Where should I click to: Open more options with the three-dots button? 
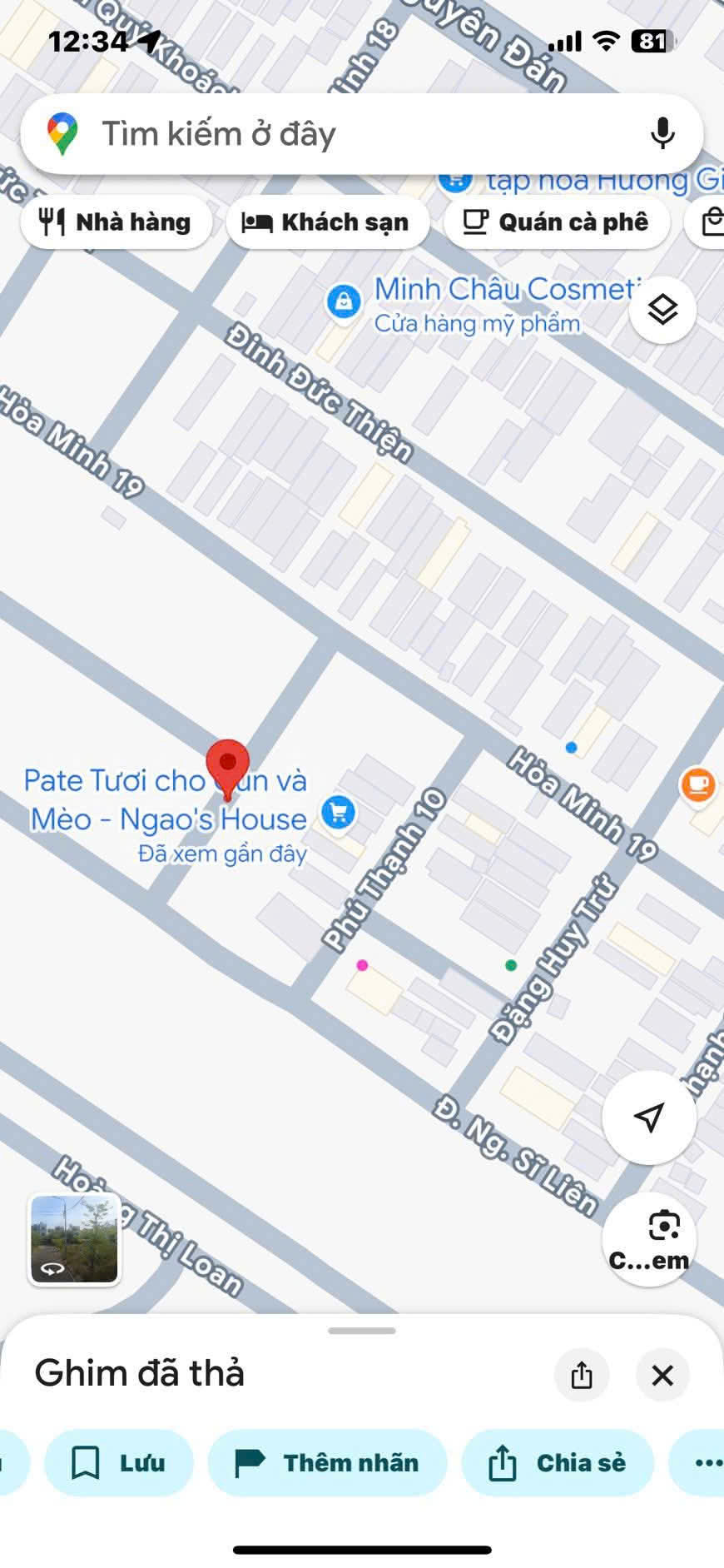(x=709, y=1462)
